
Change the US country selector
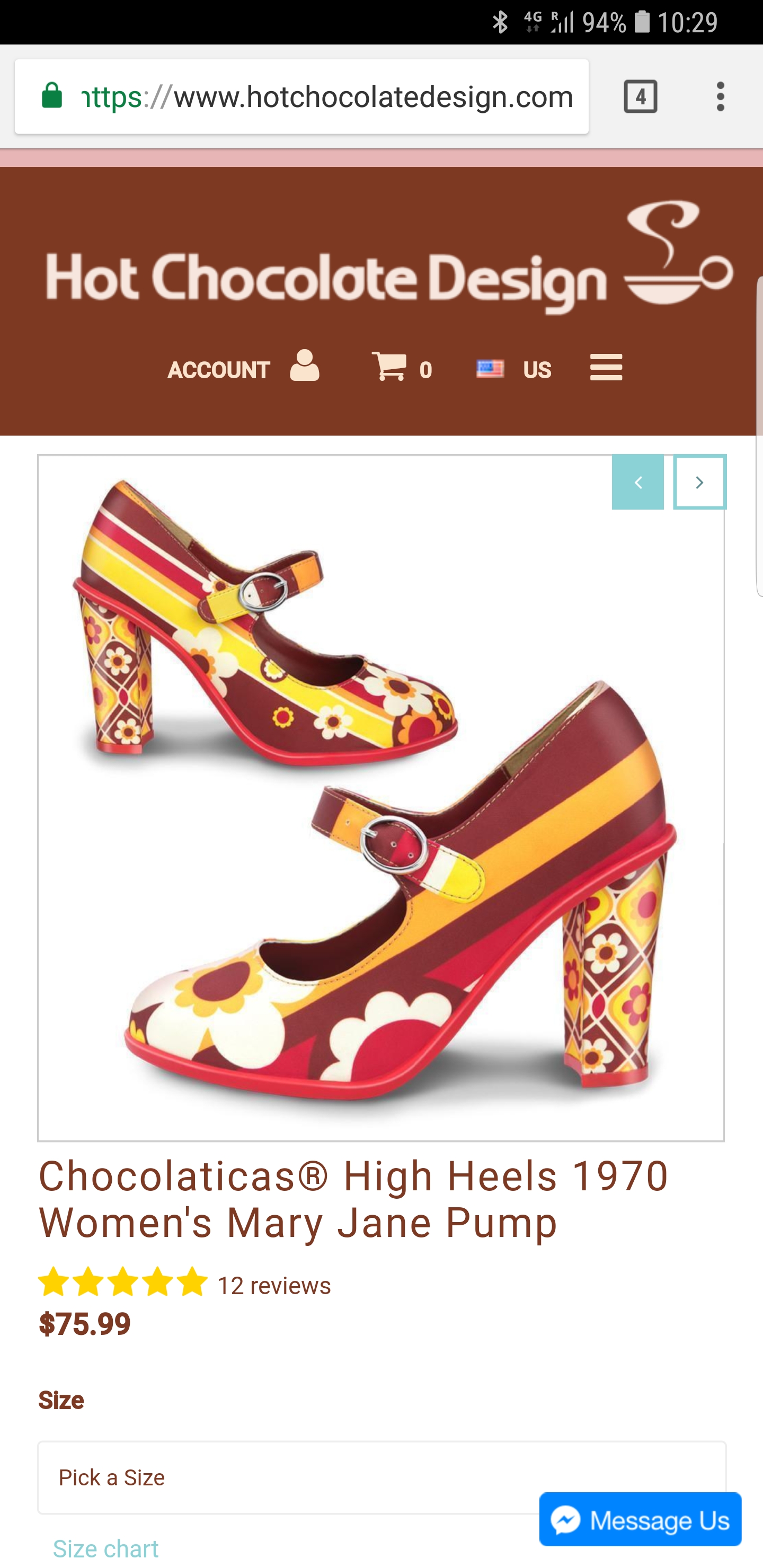pos(513,369)
